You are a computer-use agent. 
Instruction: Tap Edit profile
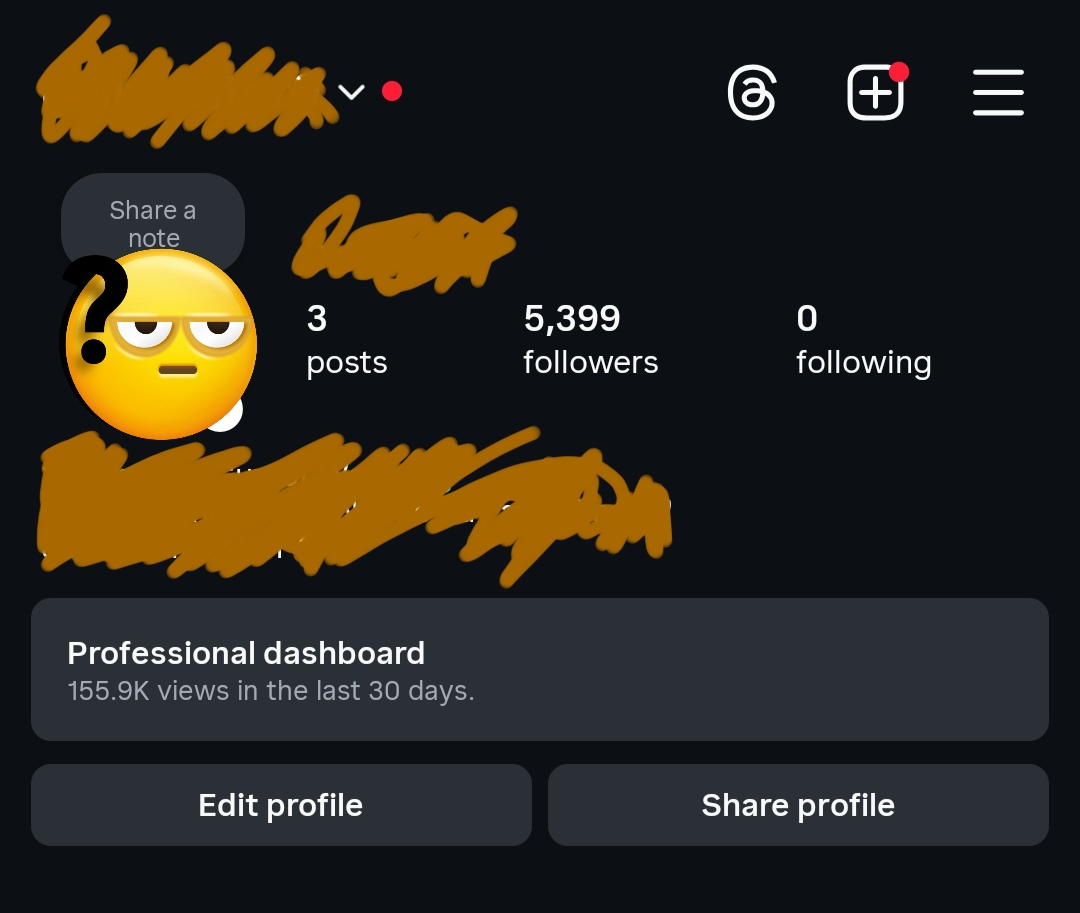[x=281, y=805]
